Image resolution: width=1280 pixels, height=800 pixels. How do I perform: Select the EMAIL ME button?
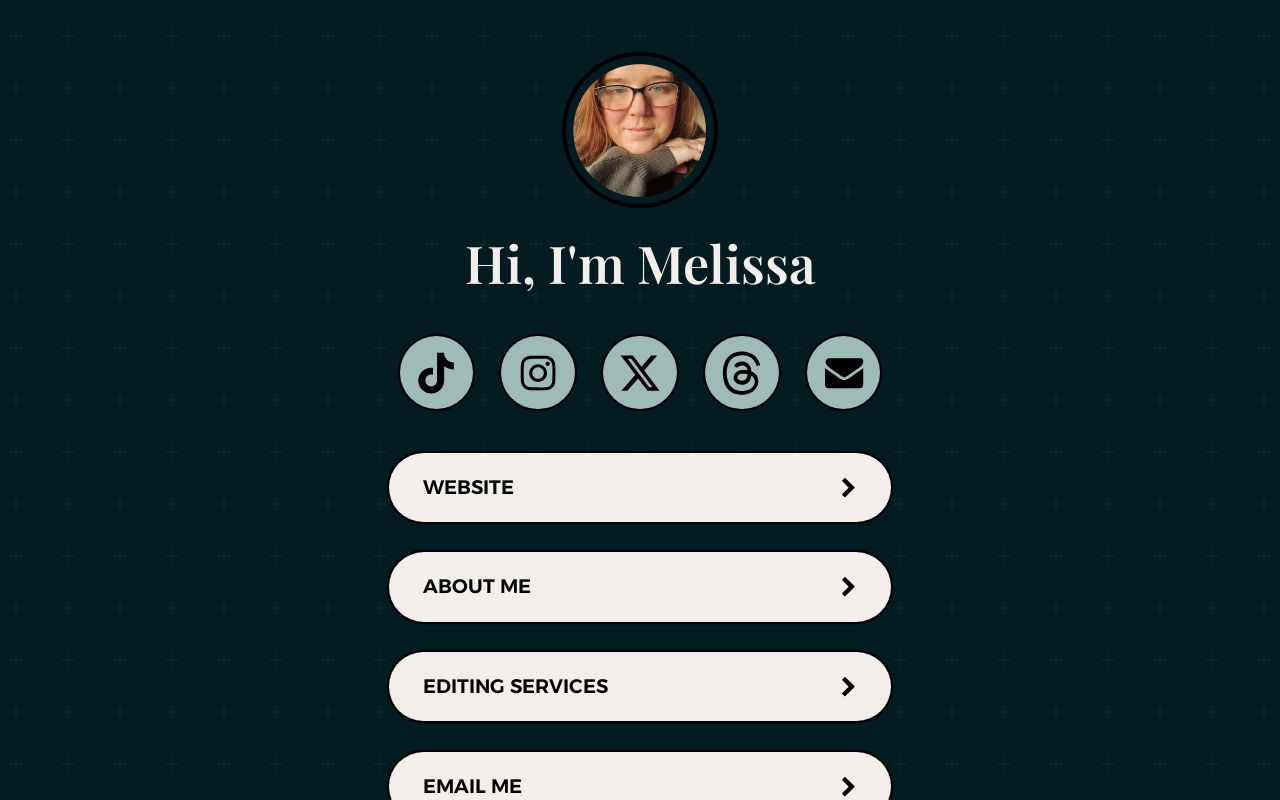point(640,782)
